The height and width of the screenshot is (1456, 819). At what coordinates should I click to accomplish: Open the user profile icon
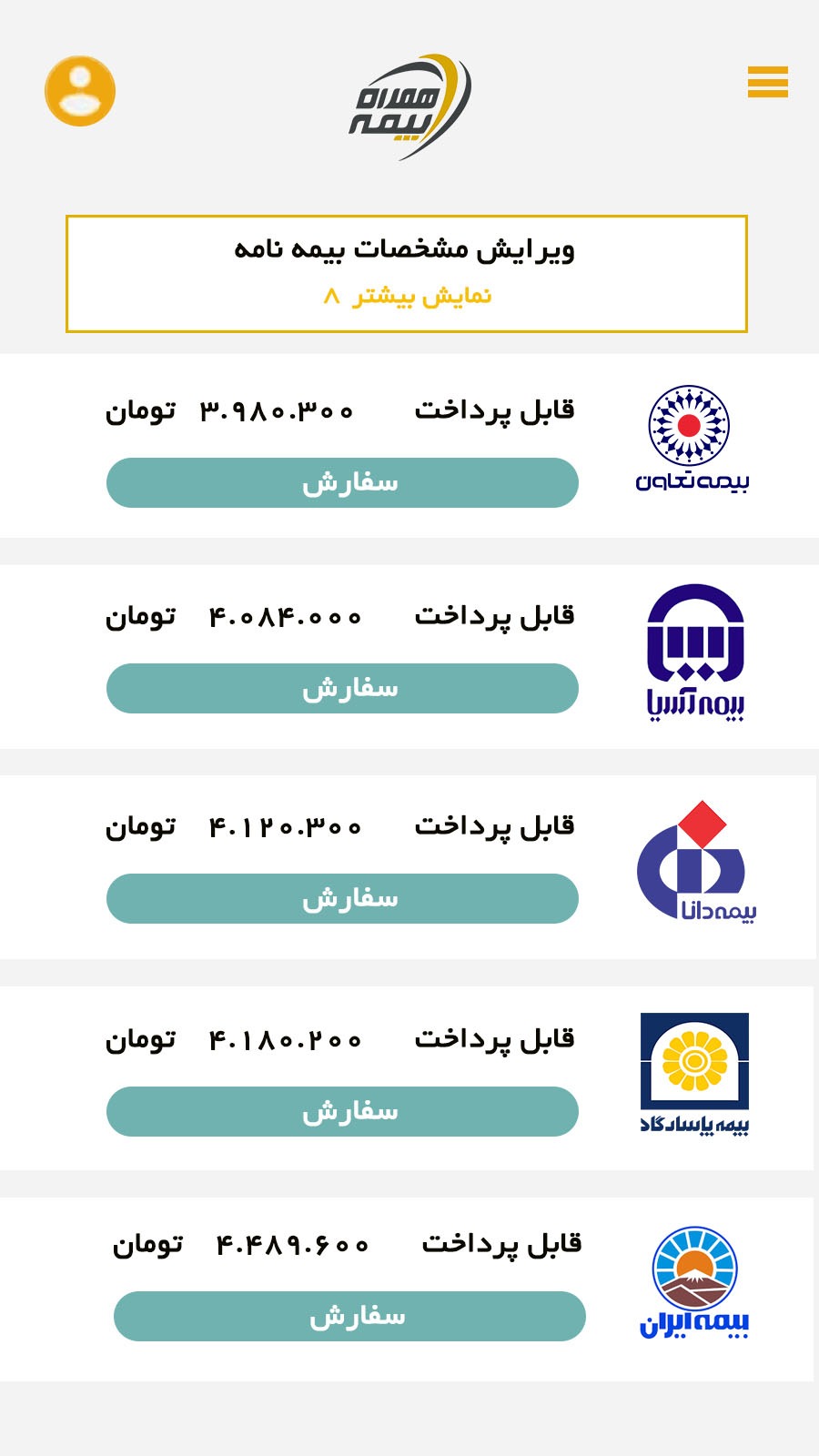click(80, 91)
